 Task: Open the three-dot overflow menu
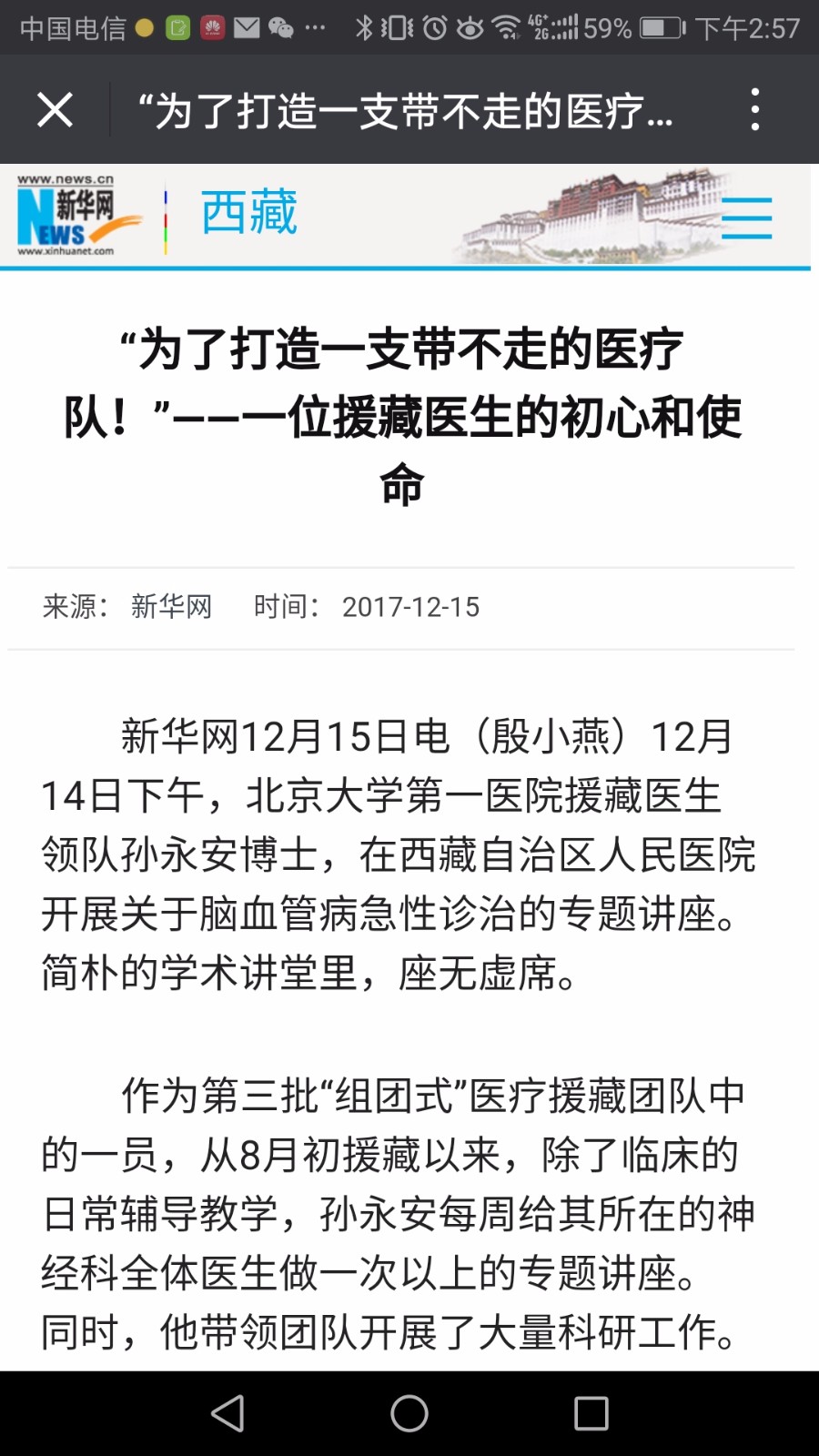[x=754, y=110]
